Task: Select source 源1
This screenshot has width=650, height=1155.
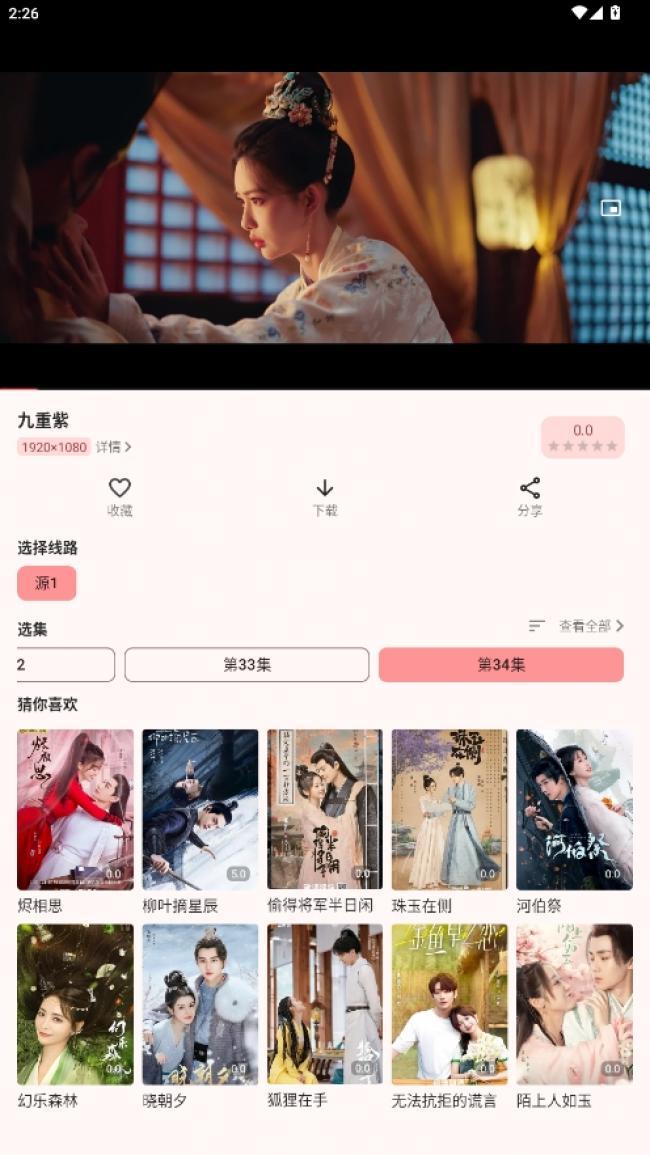Action: 47,583
